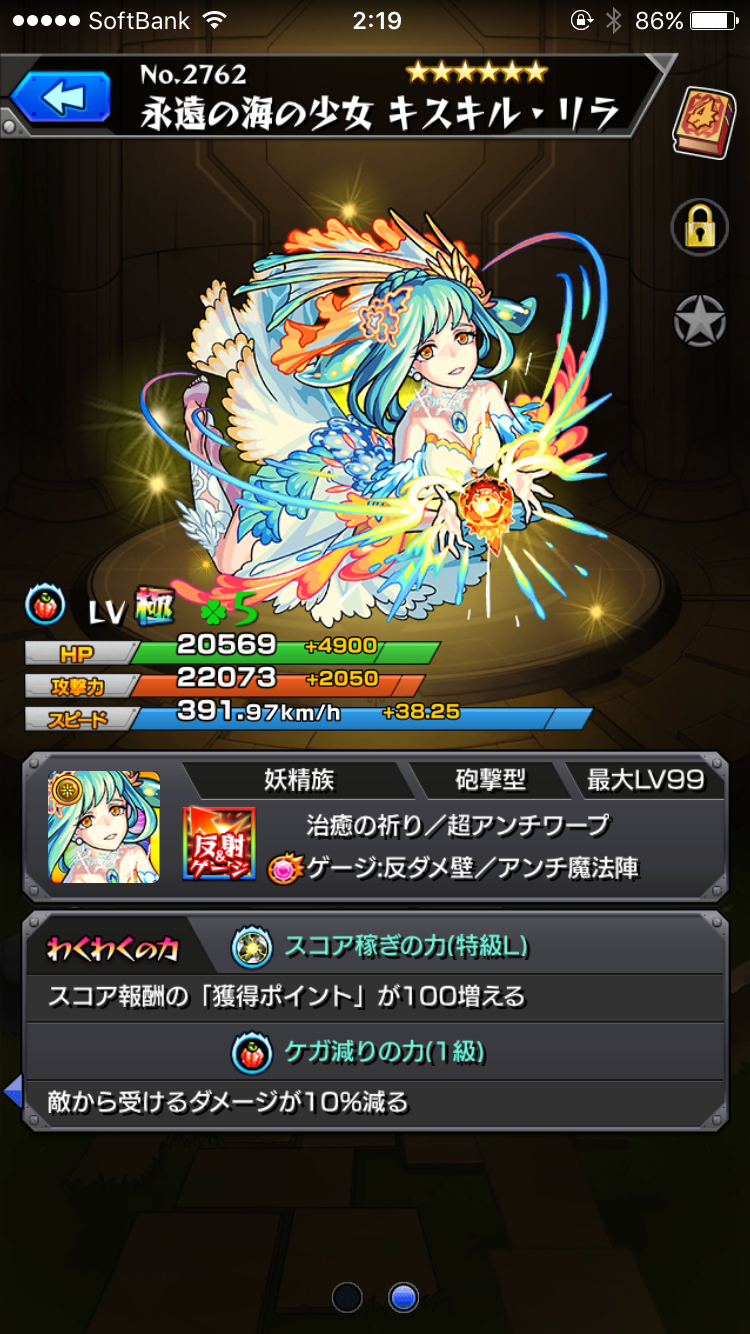
Task: Toggle the lock on this monster
Action: tap(698, 227)
